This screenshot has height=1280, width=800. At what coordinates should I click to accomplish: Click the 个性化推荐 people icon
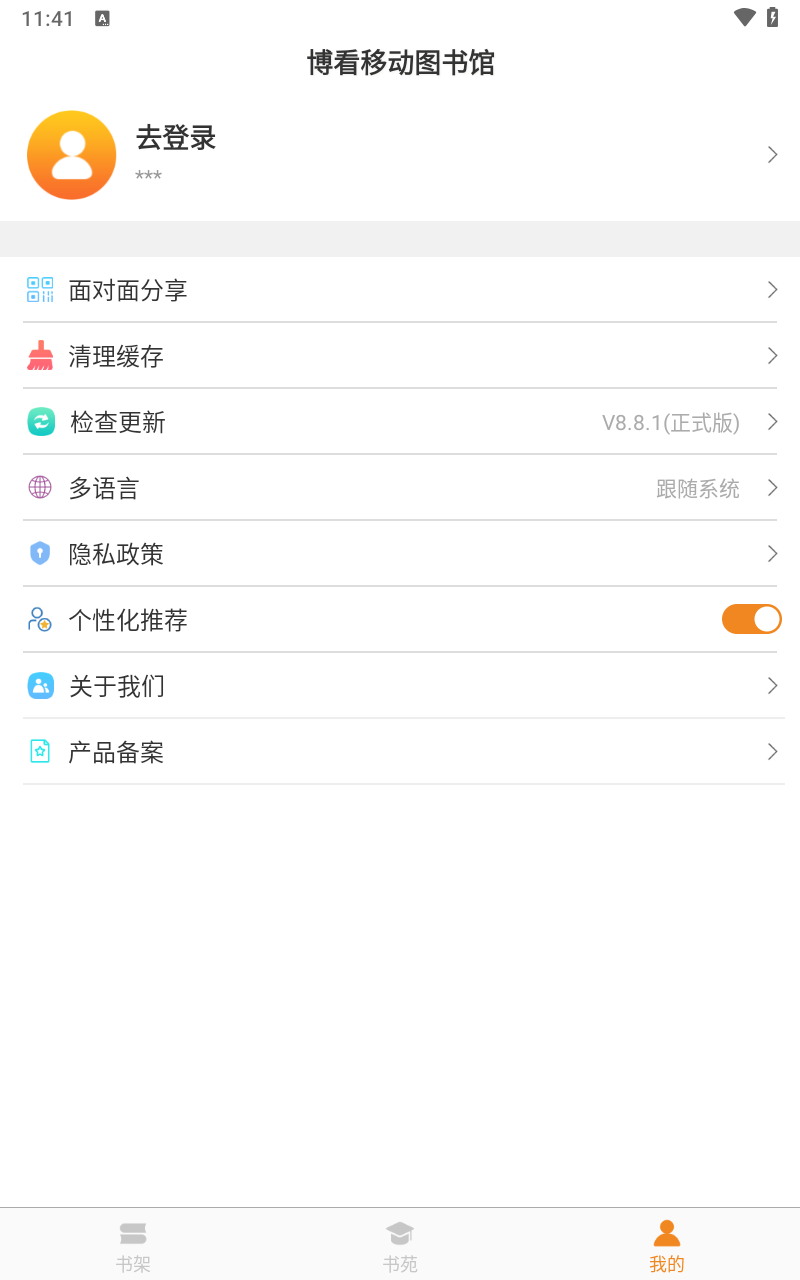click(x=38, y=619)
